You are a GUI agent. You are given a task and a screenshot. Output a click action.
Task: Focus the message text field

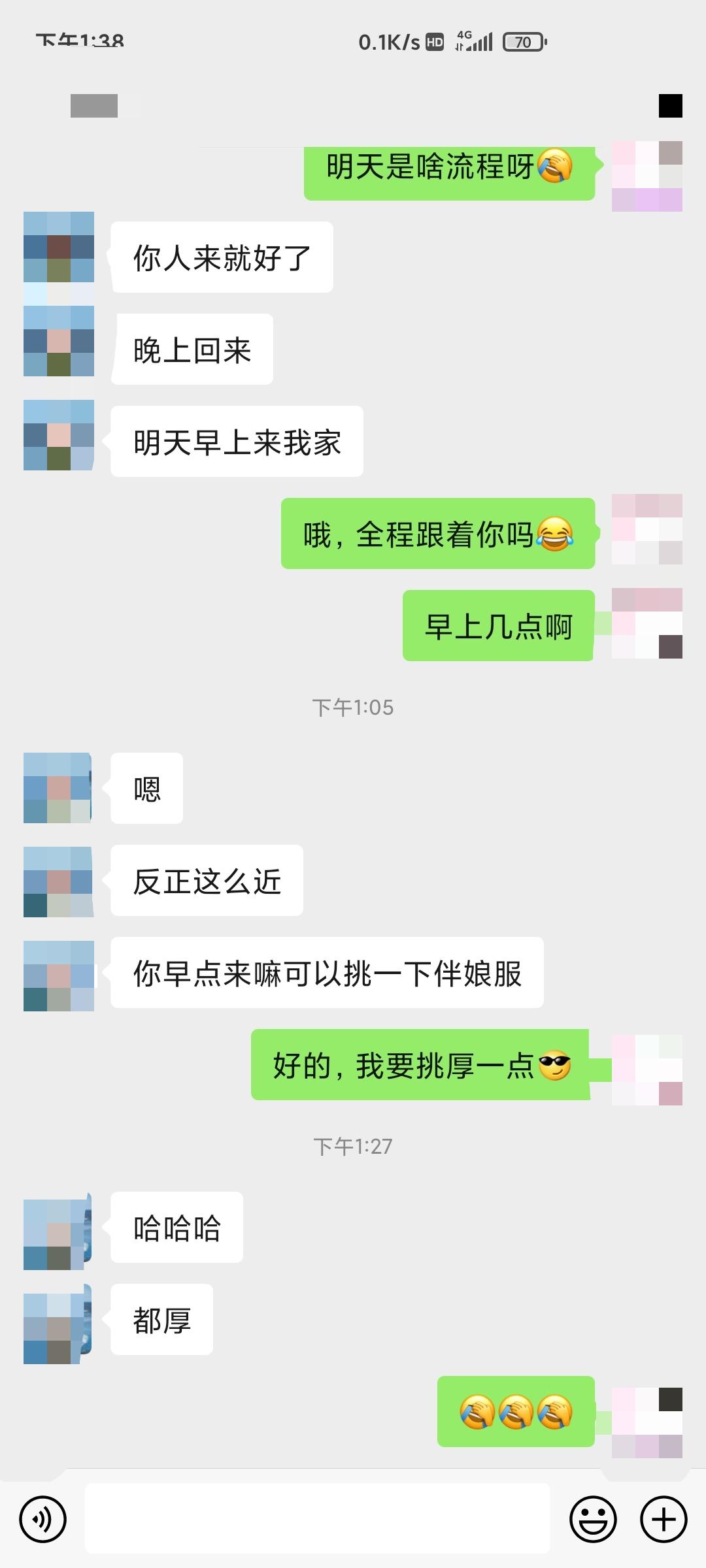click(x=318, y=1518)
